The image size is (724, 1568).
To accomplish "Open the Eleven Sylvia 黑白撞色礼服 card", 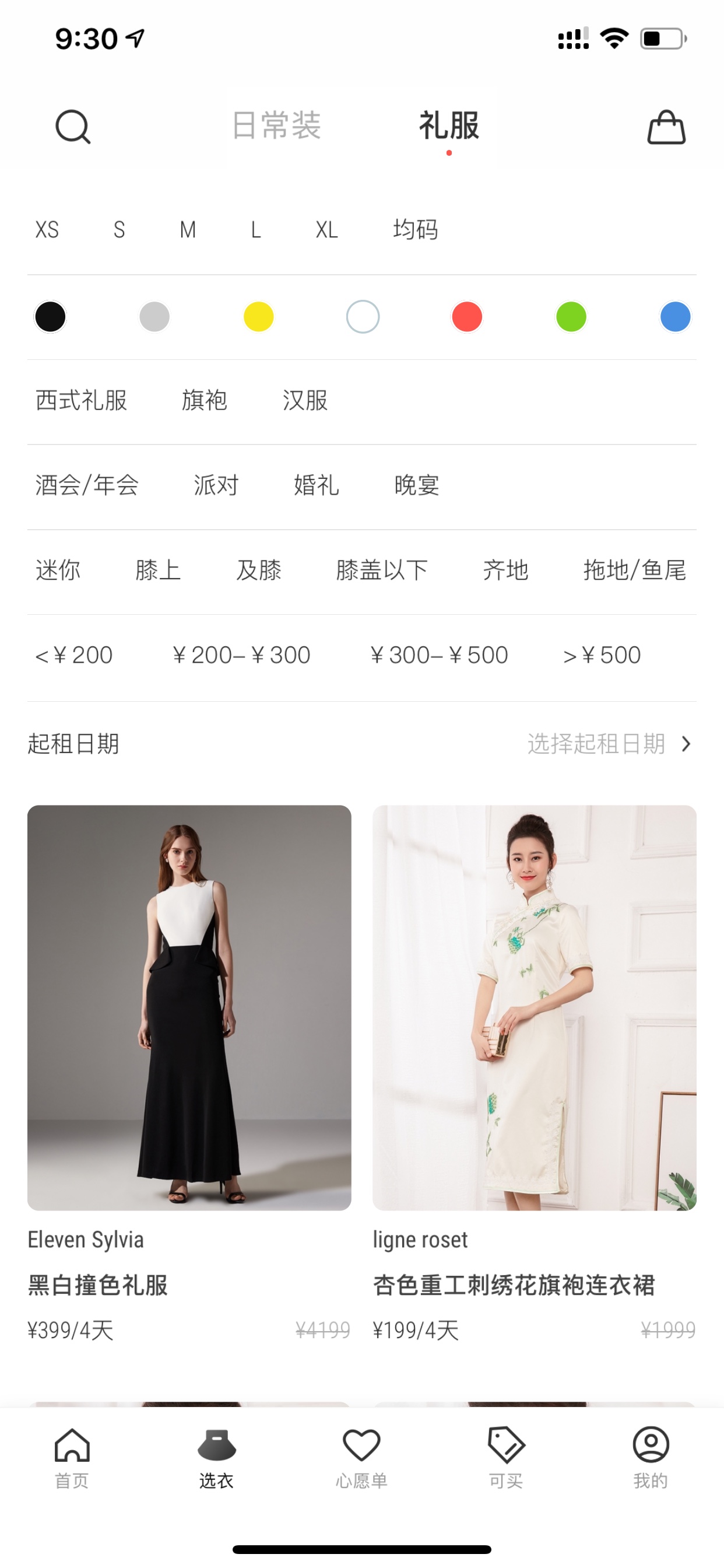I will (x=189, y=1074).
